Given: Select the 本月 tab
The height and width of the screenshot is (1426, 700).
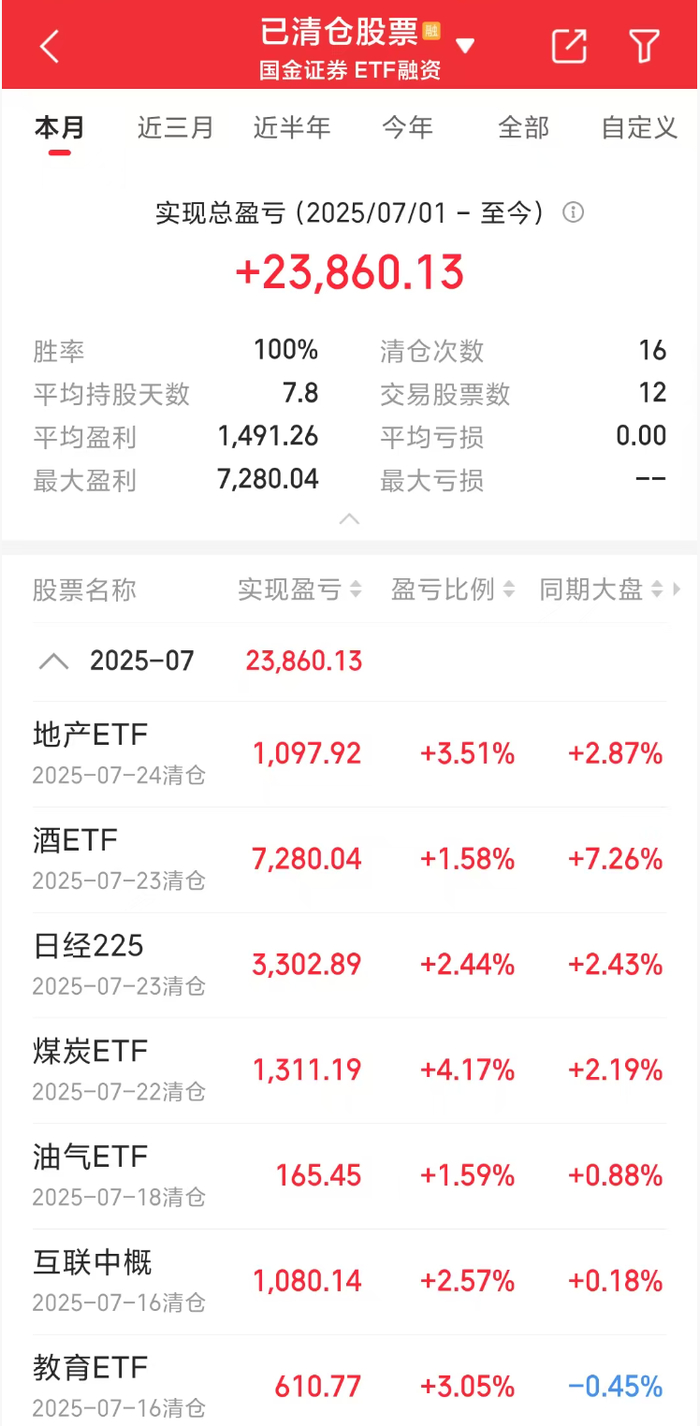Looking at the screenshot, I should click(59, 128).
